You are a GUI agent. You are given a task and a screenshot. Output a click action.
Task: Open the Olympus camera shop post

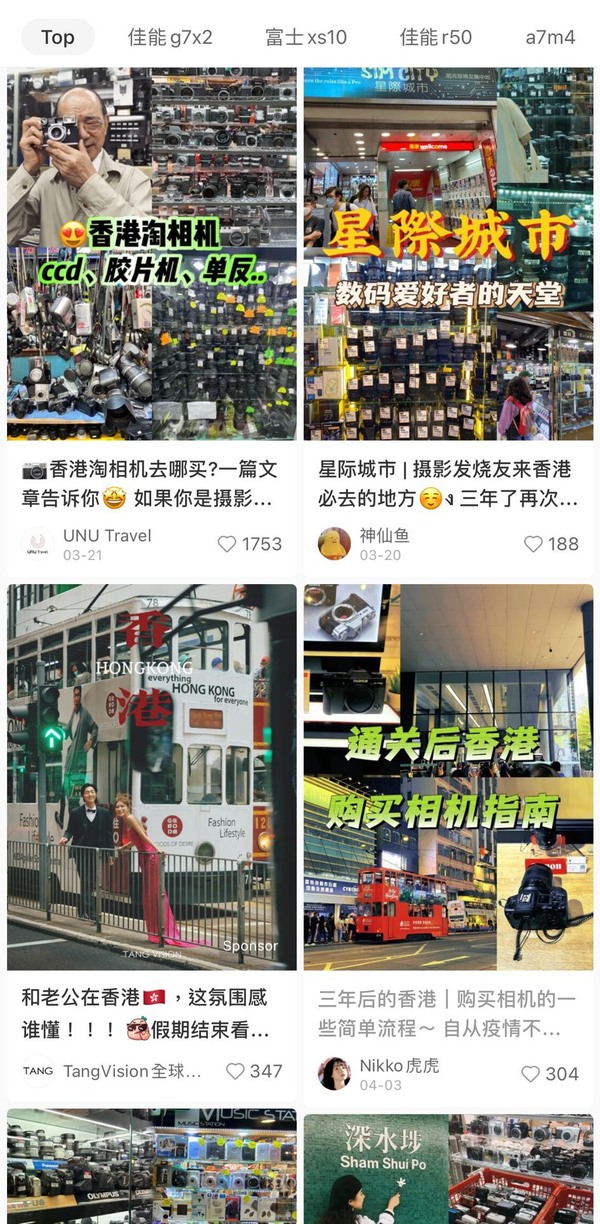(152, 1166)
